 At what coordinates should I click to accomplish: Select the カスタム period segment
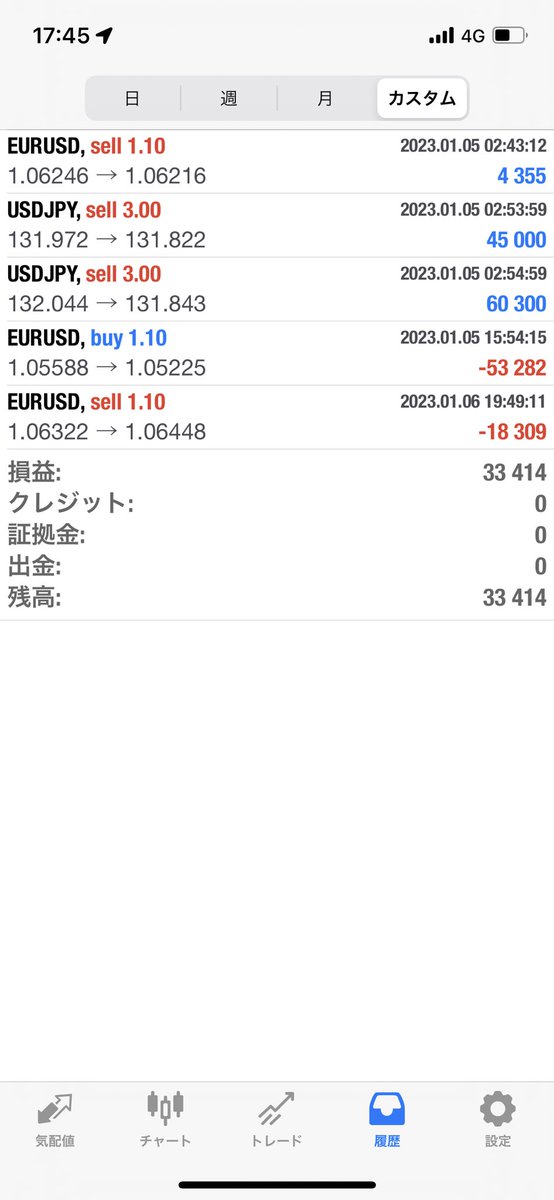coord(421,98)
